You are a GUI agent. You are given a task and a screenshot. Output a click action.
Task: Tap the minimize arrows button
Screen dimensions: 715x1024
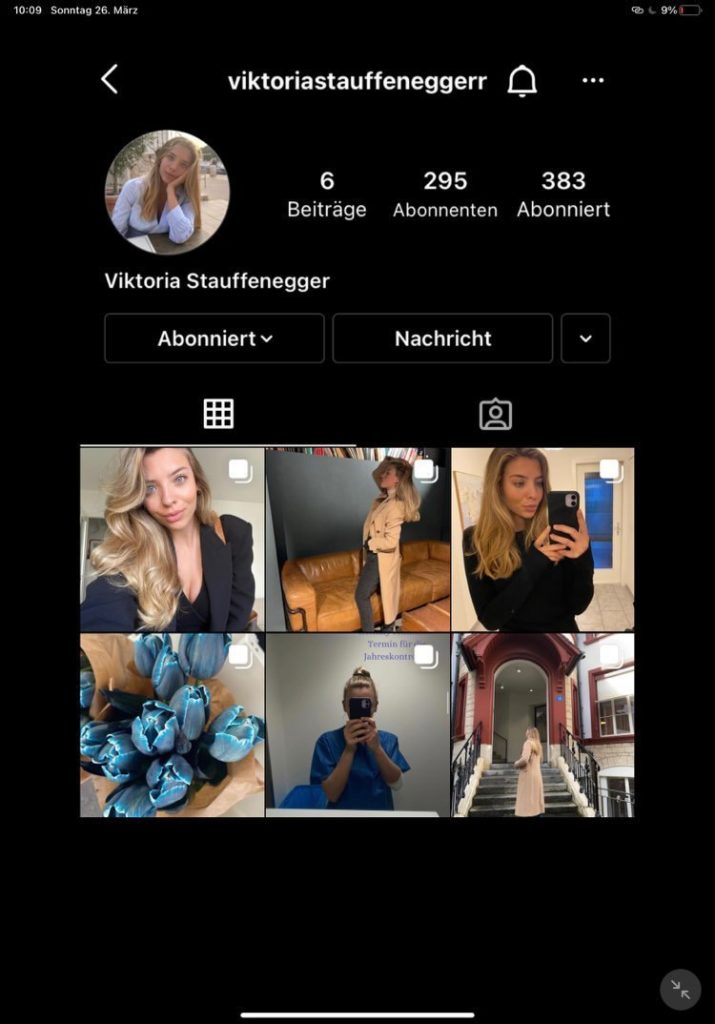[x=681, y=990]
